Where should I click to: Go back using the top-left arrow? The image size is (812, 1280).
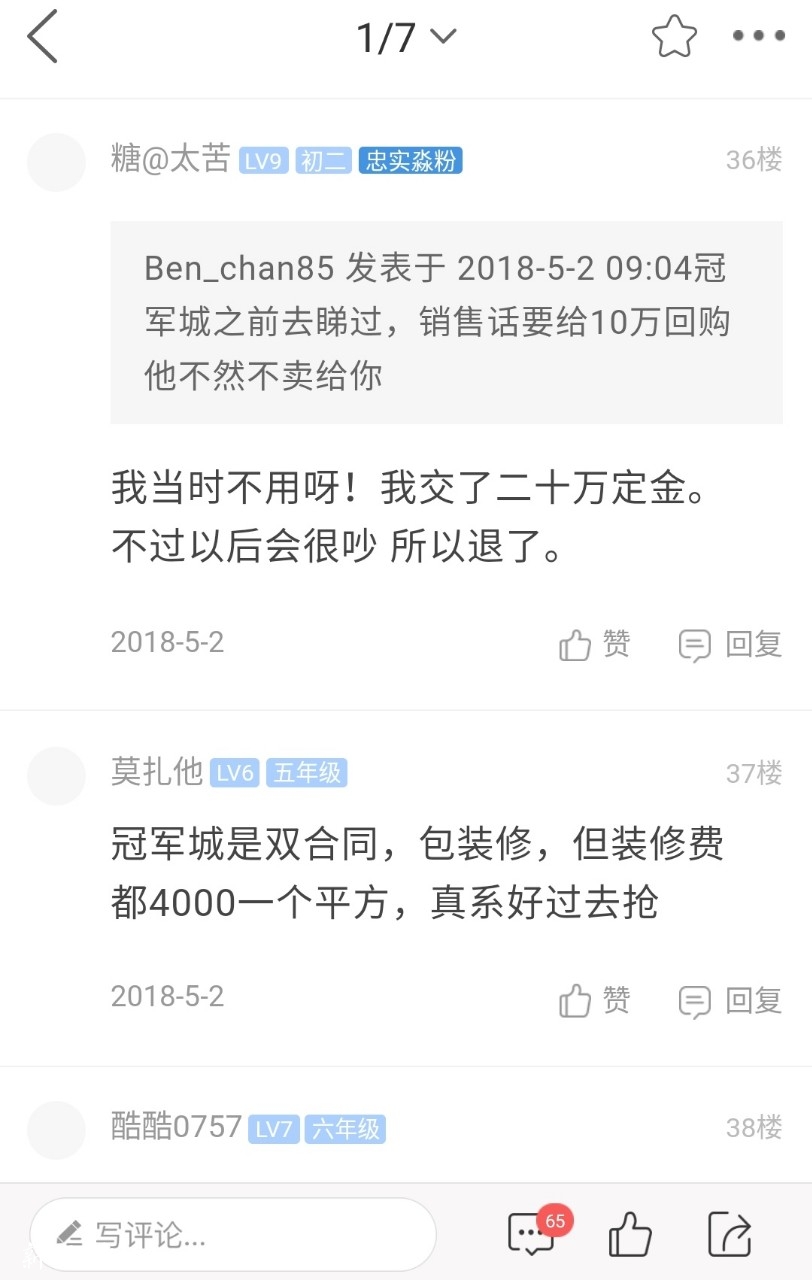(x=43, y=39)
